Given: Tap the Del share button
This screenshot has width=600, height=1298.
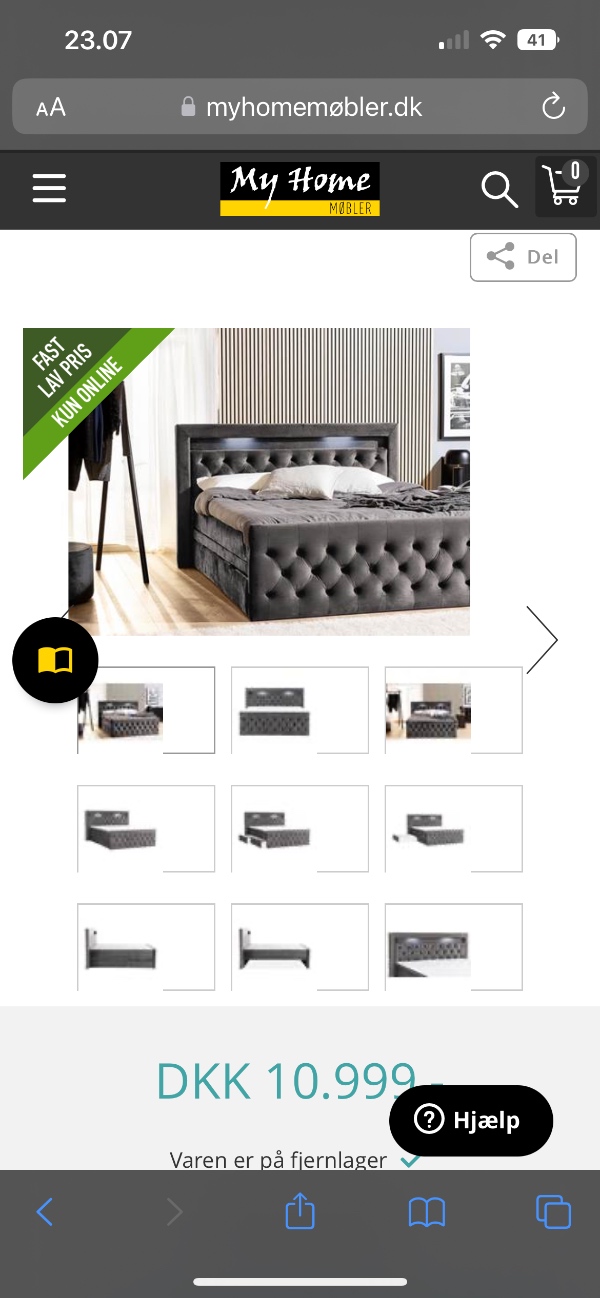Looking at the screenshot, I should pos(523,257).
